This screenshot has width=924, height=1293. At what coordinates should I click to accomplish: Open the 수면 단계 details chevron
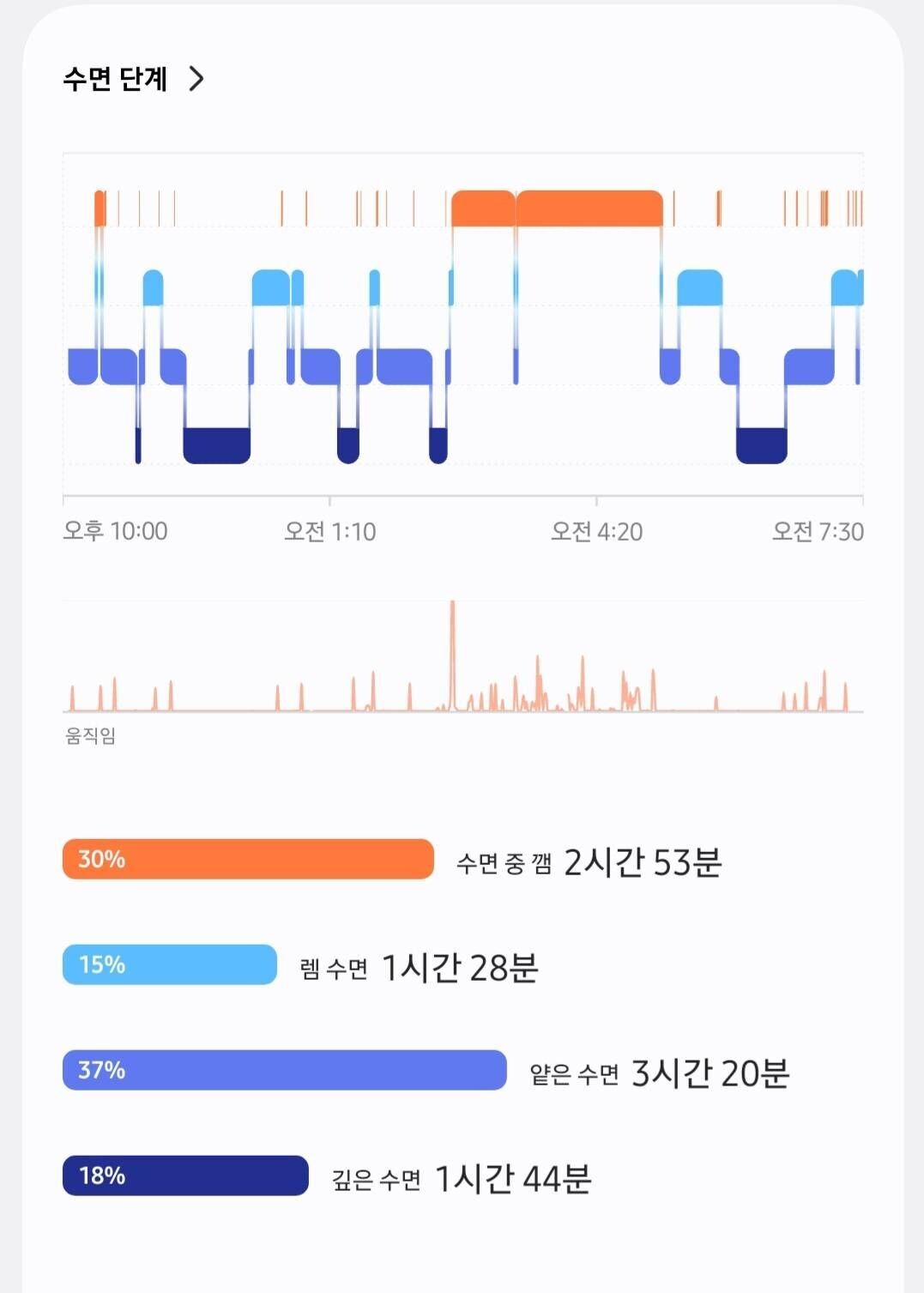click(196, 79)
